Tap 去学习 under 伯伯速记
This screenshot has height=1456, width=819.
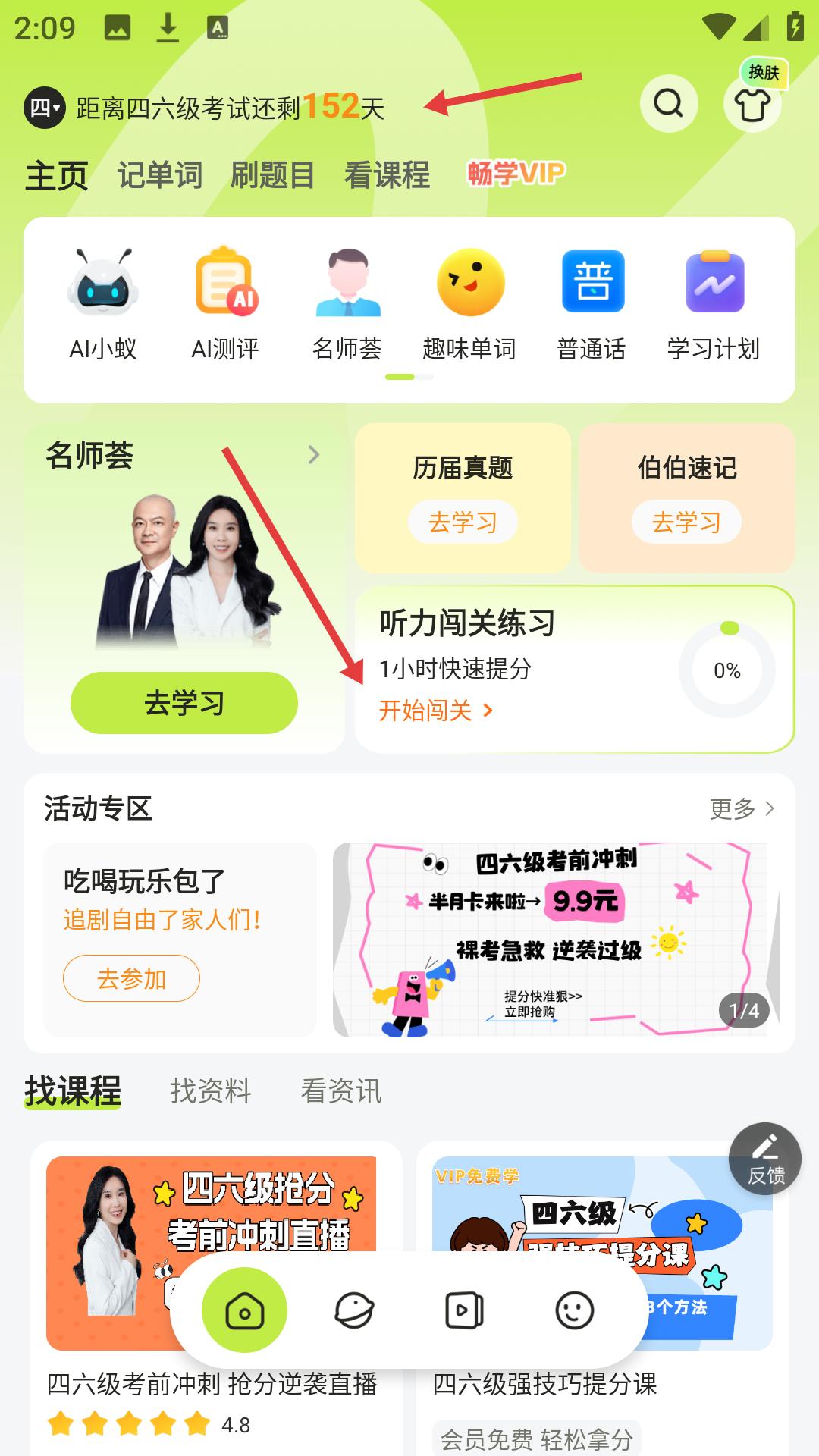pyautogui.click(x=686, y=522)
